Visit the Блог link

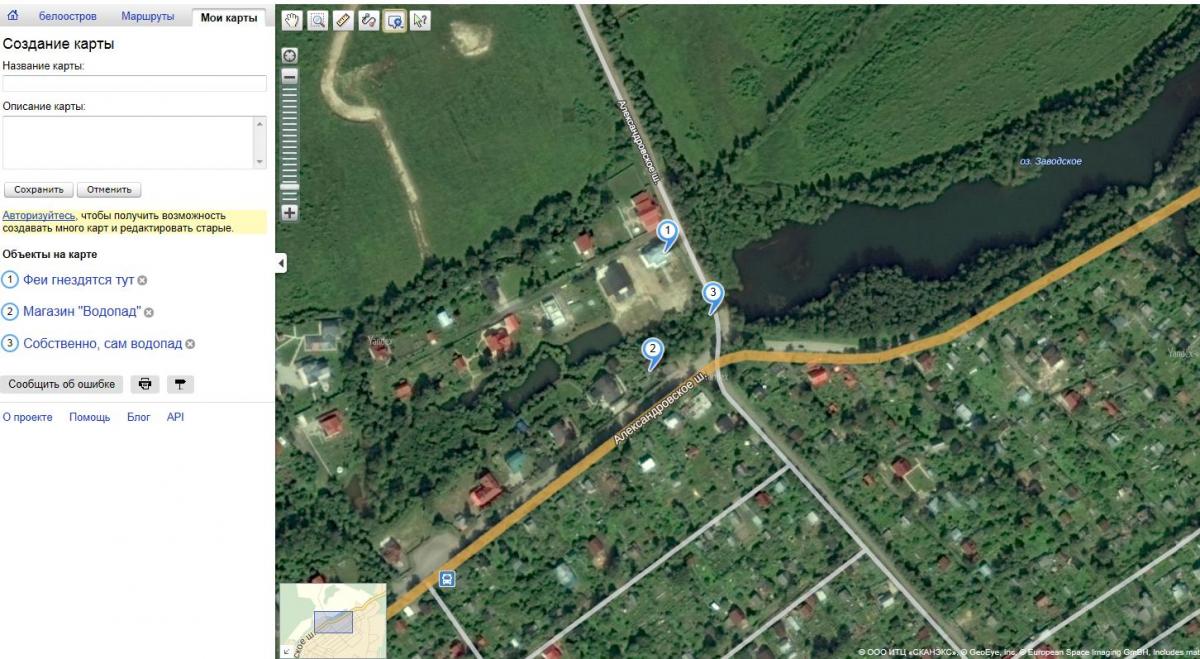tap(138, 417)
